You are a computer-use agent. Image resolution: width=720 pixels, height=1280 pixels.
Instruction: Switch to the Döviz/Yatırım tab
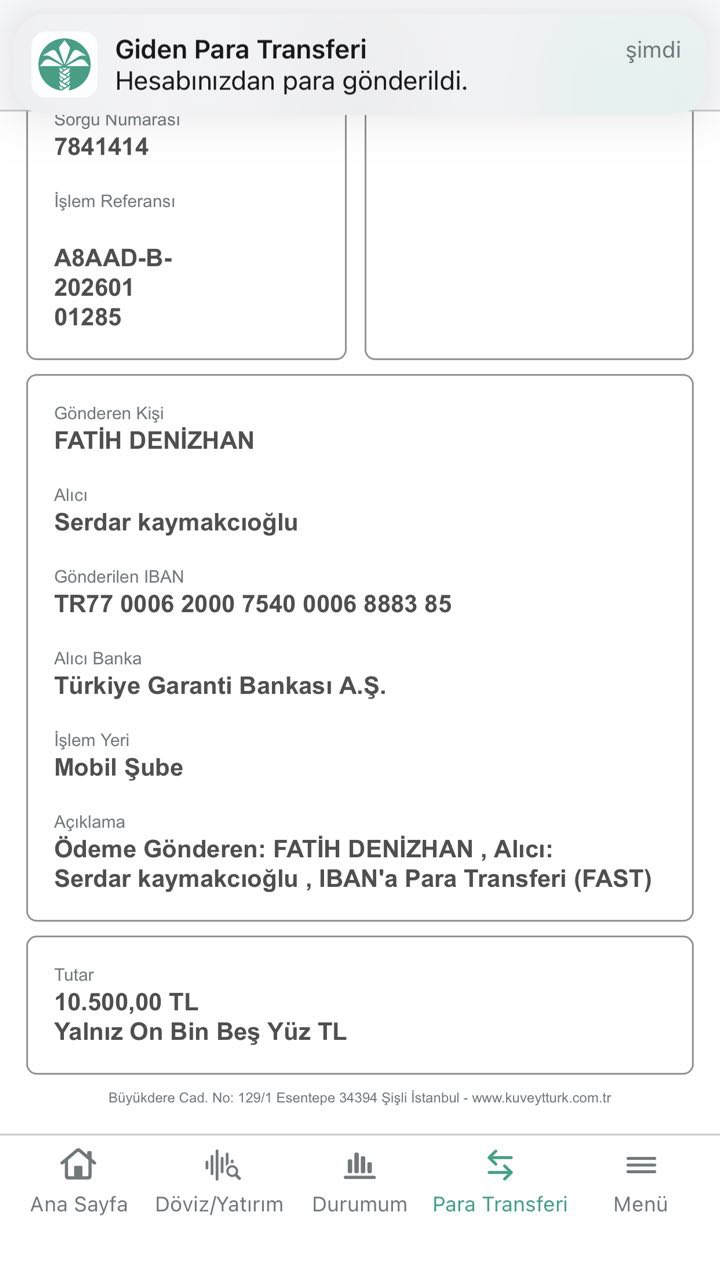pos(219,1182)
